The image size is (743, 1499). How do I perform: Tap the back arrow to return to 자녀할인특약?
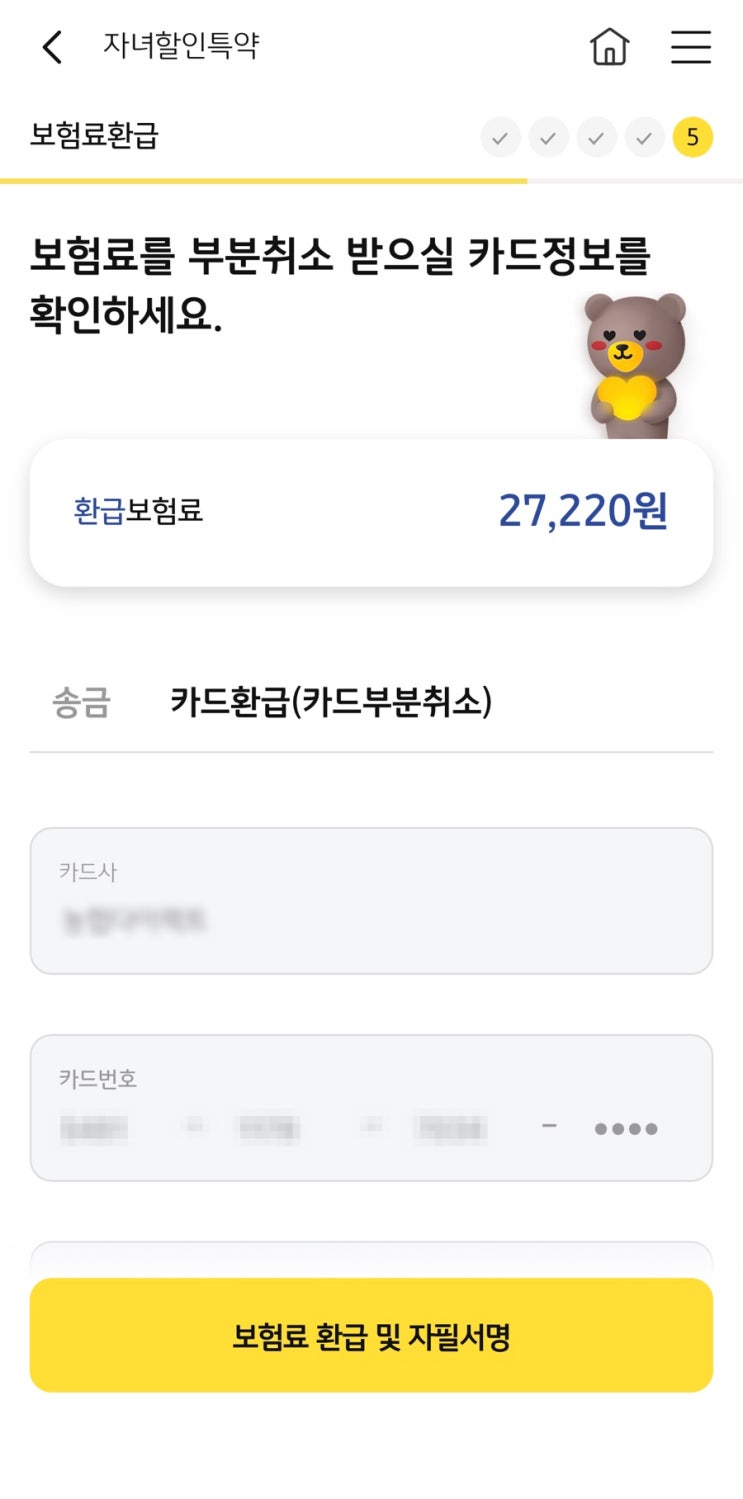(52, 47)
